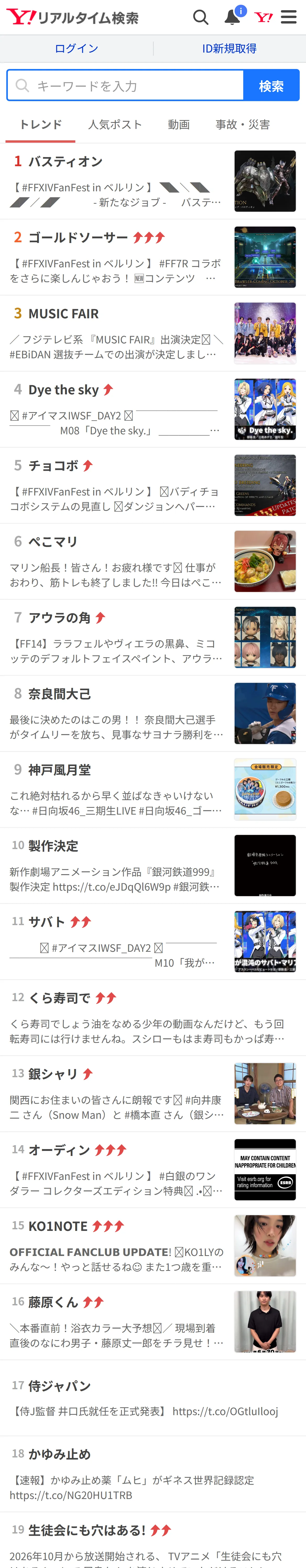Open trend 17 侍ジャパン
306x1568 pixels.
[x=153, y=1398]
